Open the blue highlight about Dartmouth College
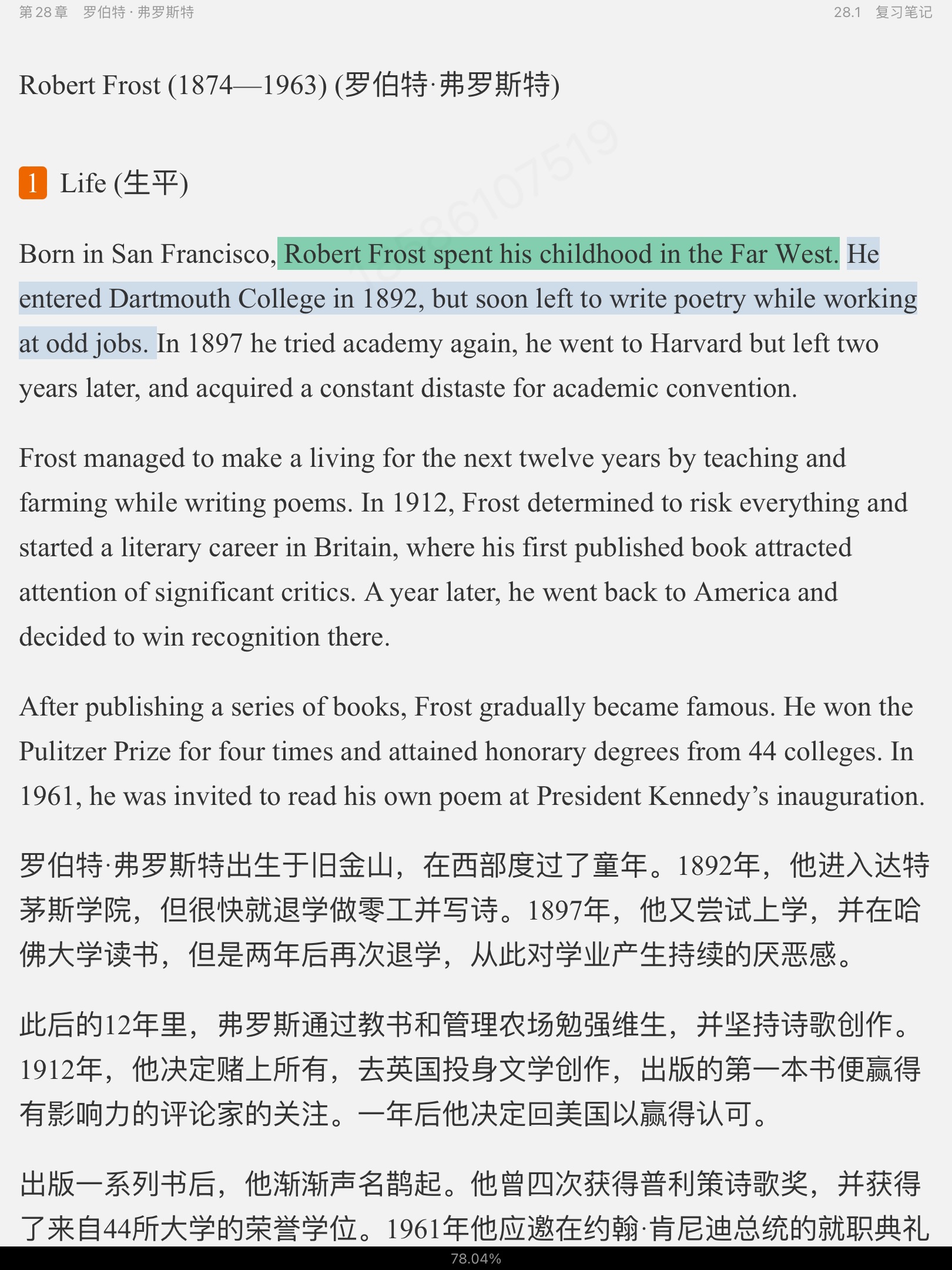Screen dimensions: 952x1270 point(467,299)
